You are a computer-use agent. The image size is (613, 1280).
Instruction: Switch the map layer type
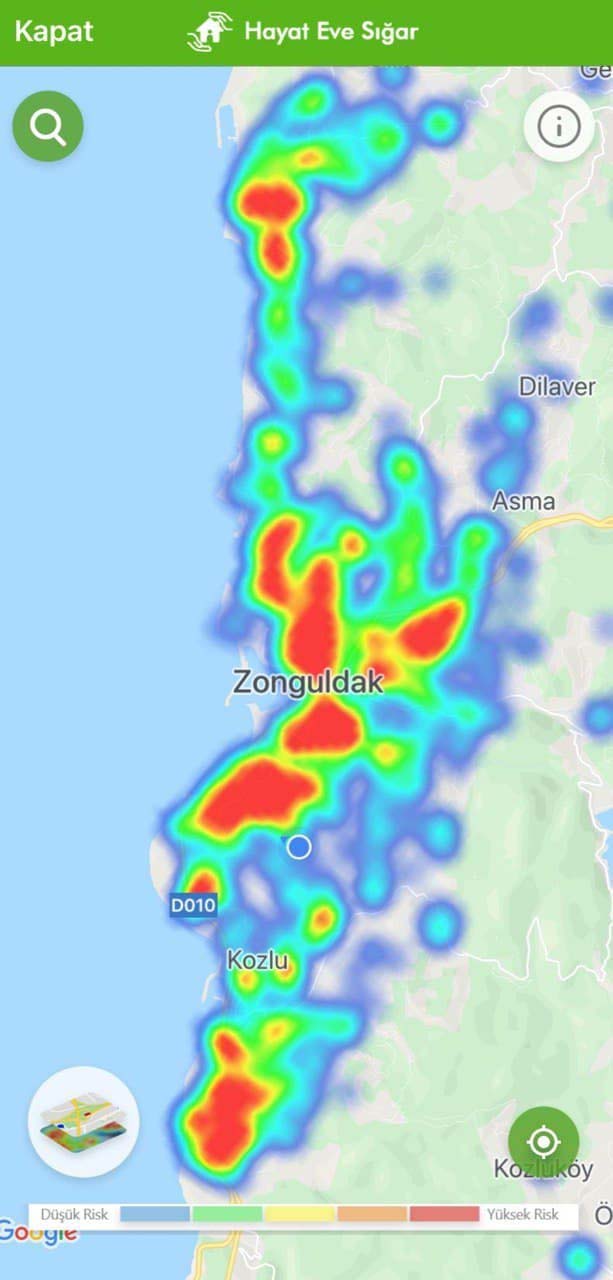click(84, 1121)
